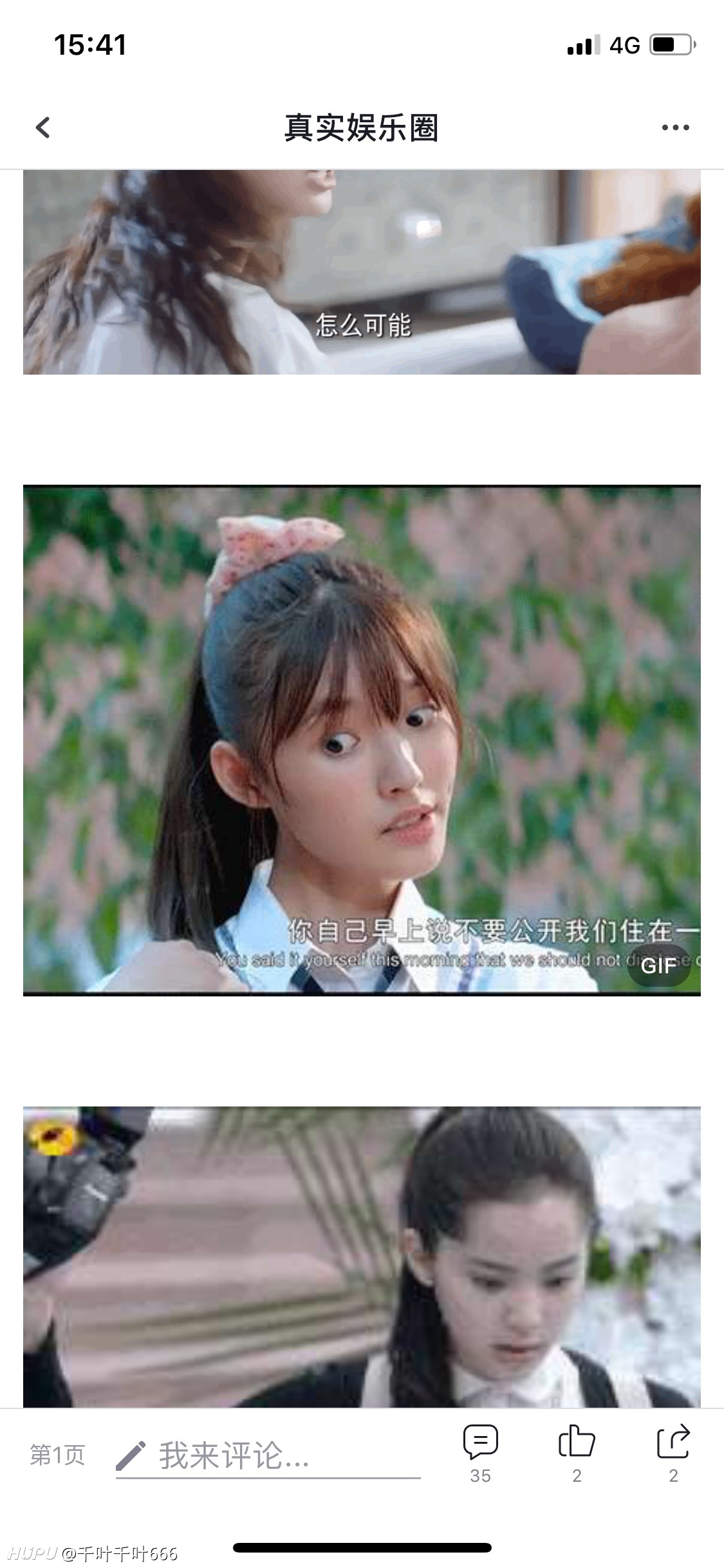The image size is (724, 1568).
Task: Open the page selector 第1页
Action: coord(57,1455)
